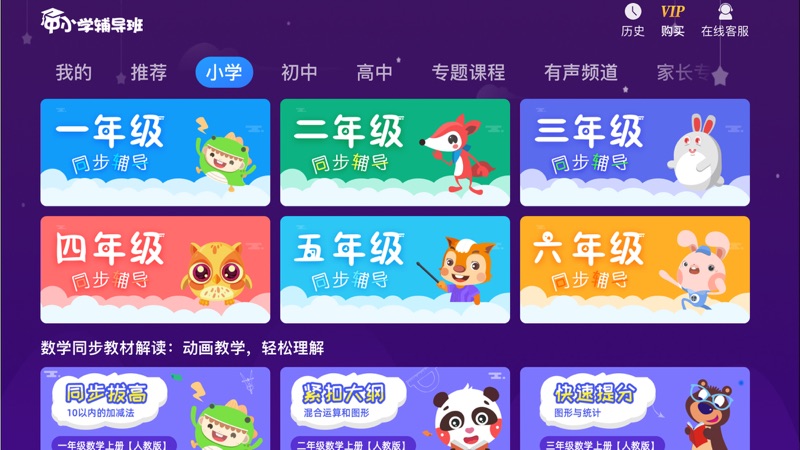Open the VIP 购买 purchase option
The width and height of the screenshot is (800, 450).
[x=673, y=19]
